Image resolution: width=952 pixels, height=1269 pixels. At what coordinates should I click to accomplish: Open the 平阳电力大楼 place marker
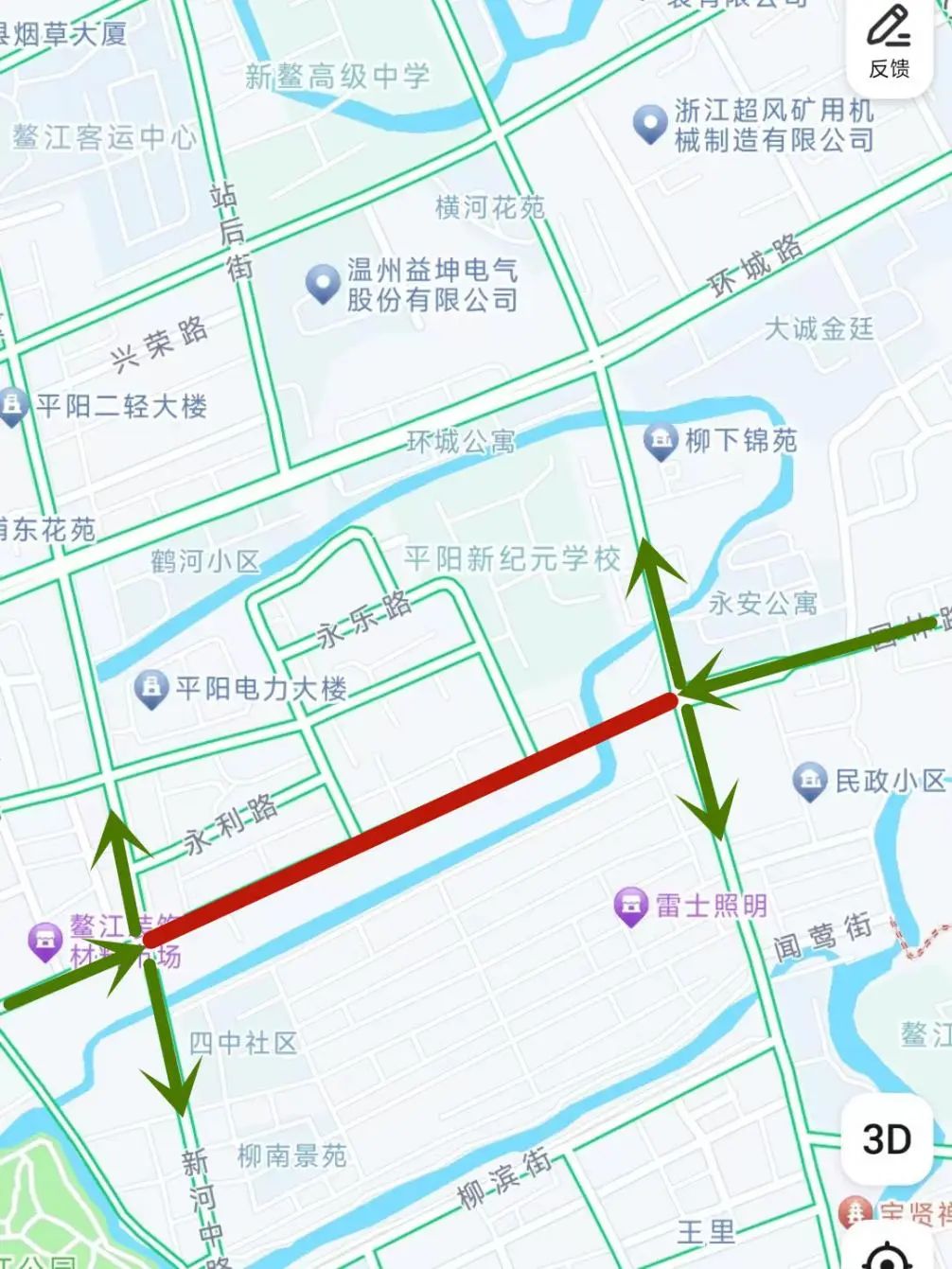151,688
